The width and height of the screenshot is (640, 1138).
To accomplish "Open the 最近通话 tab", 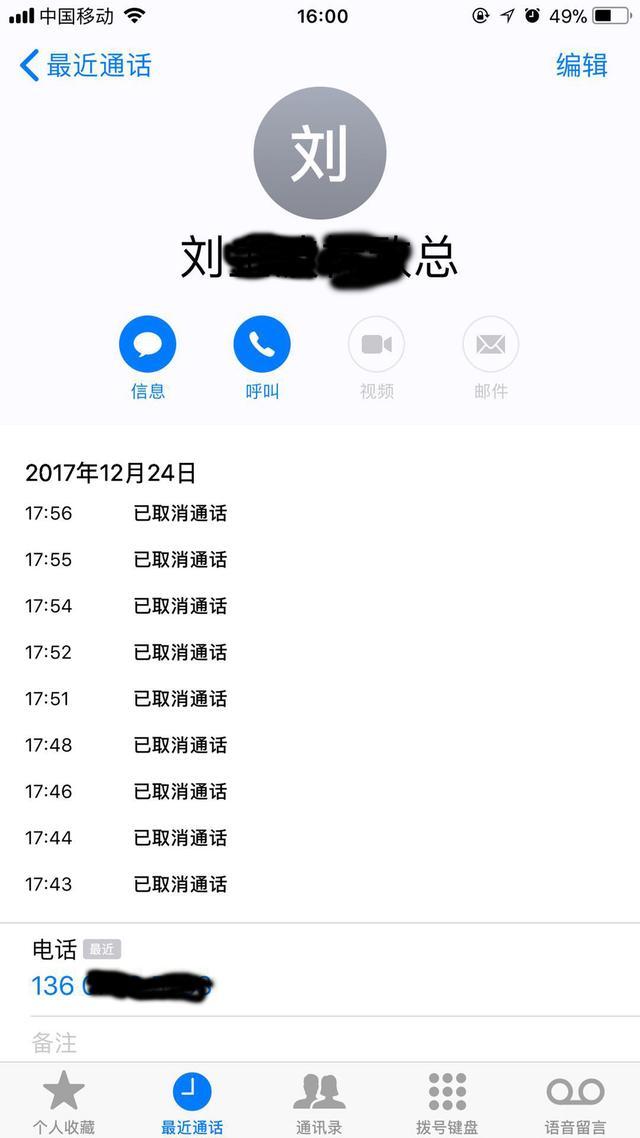I will (191, 1100).
